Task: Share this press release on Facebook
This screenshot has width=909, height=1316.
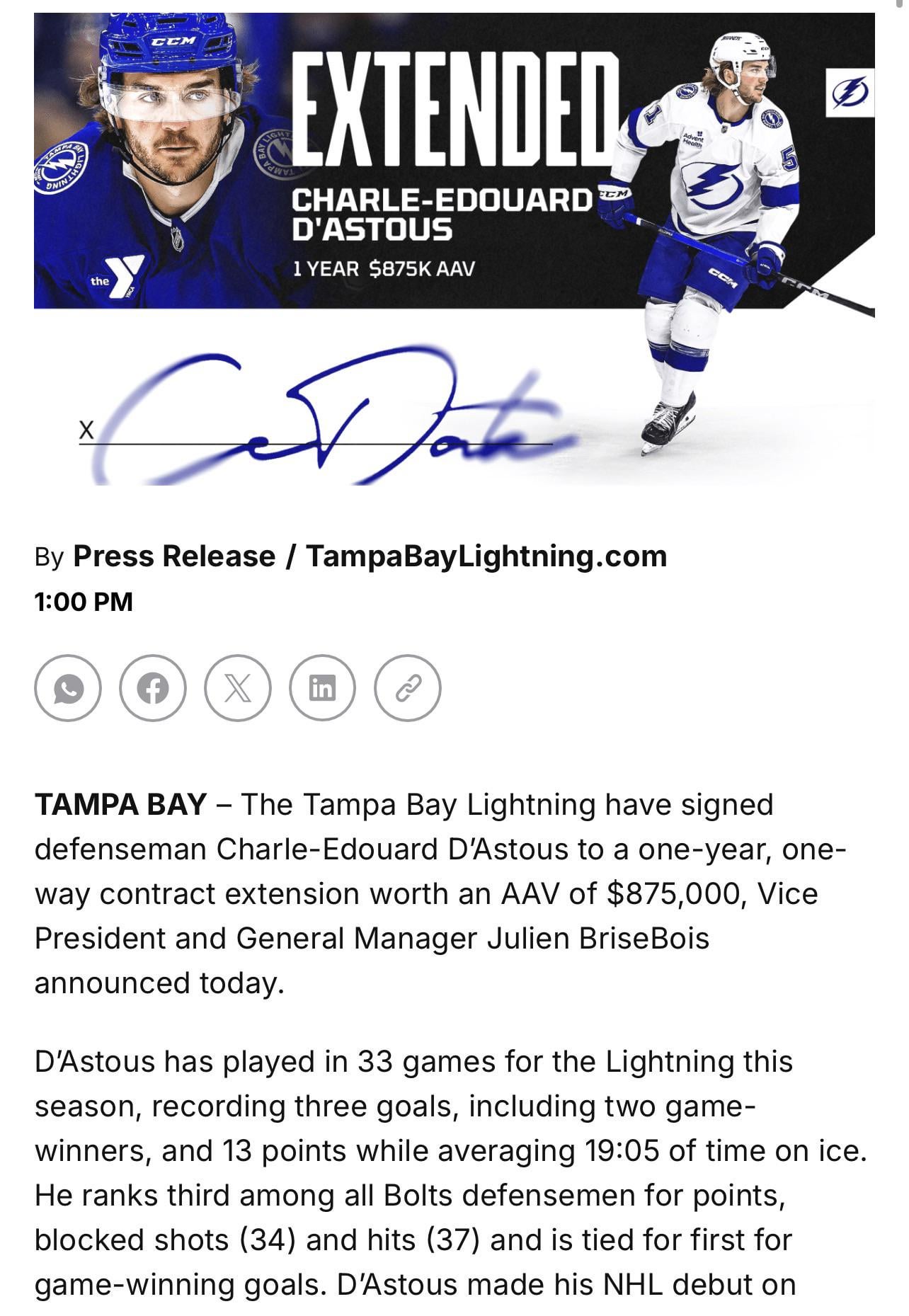Action: [153, 688]
